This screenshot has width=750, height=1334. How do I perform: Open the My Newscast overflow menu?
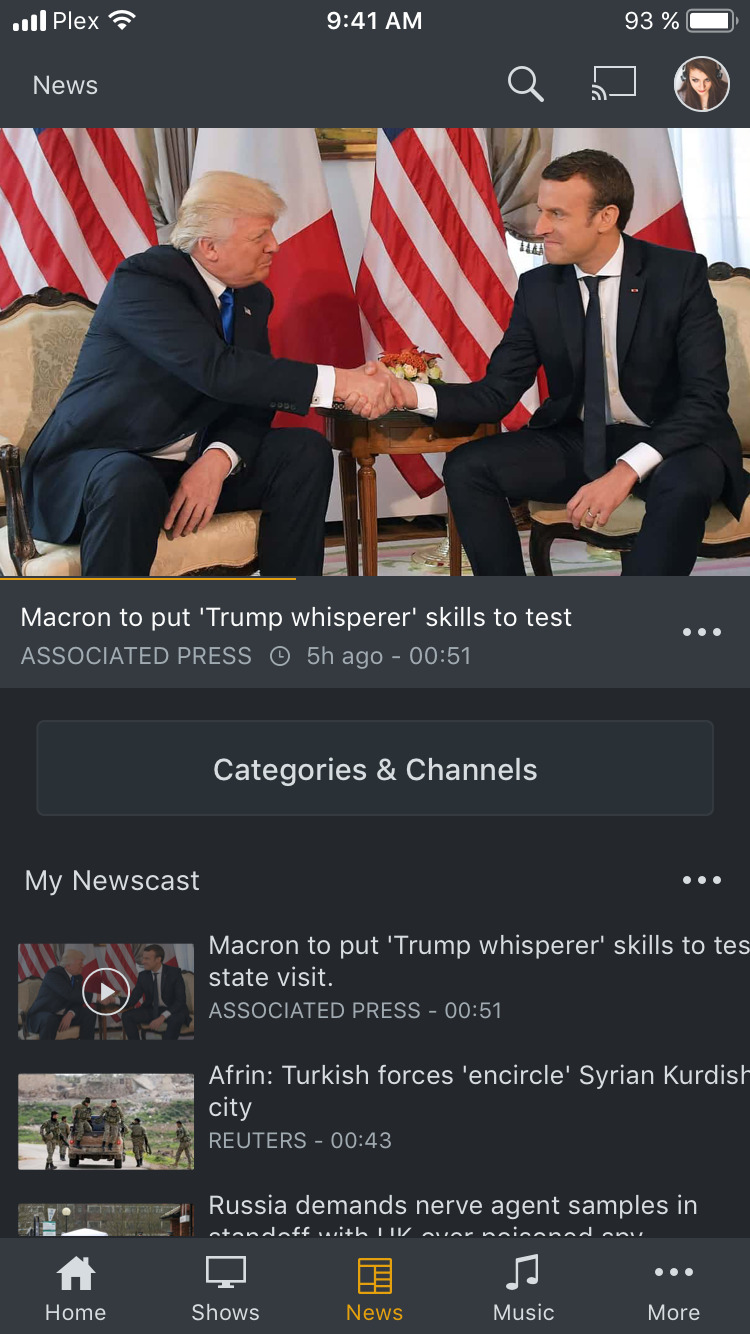(701, 880)
